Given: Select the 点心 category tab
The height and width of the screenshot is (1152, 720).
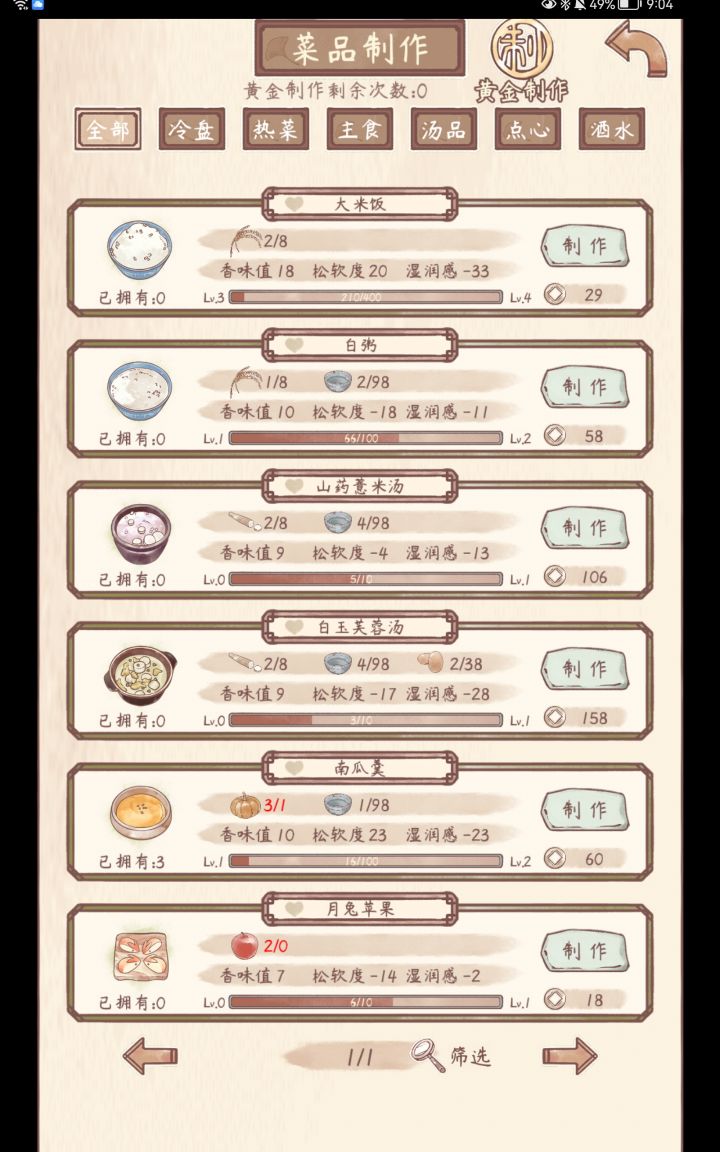Looking at the screenshot, I should click(527, 129).
